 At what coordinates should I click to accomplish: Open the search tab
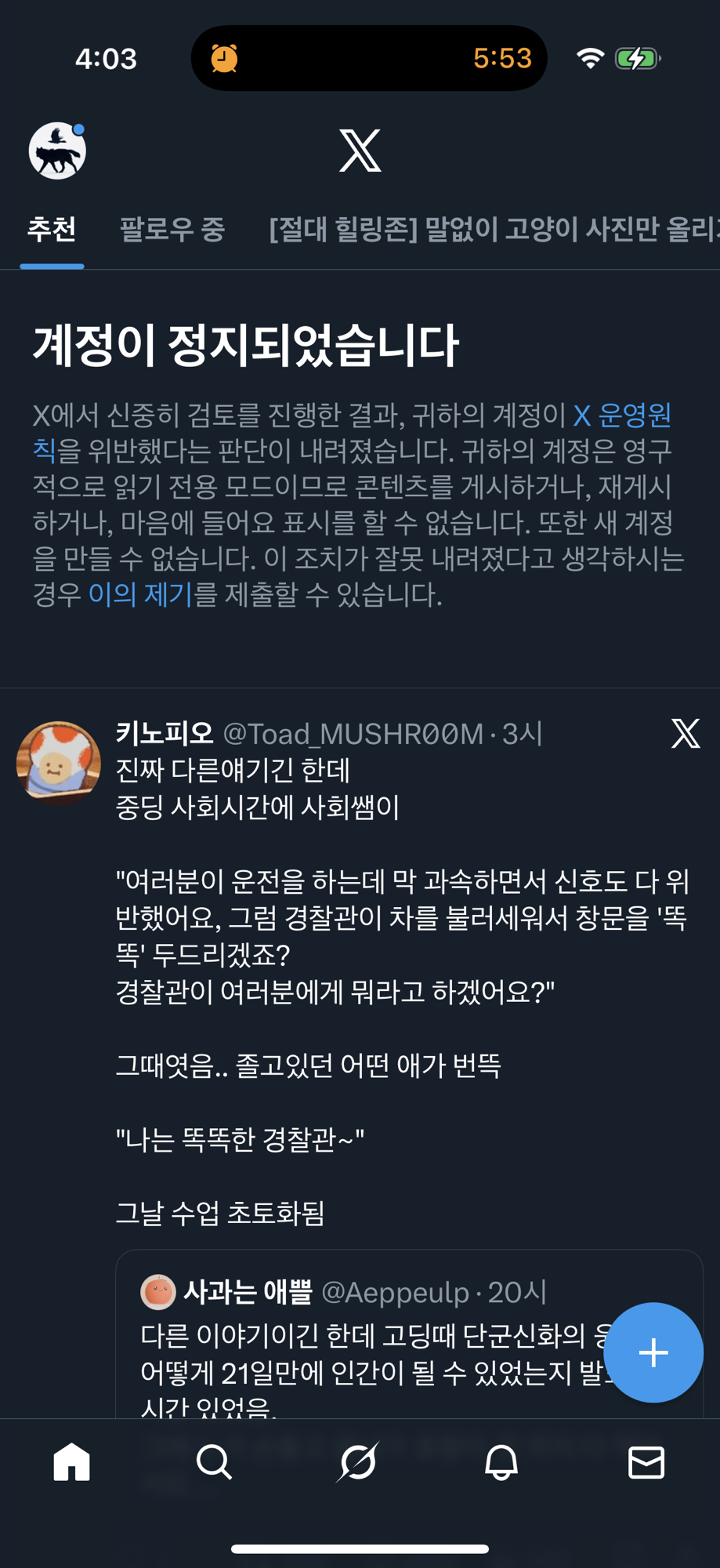pyautogui.click(x=215, y=1462)
